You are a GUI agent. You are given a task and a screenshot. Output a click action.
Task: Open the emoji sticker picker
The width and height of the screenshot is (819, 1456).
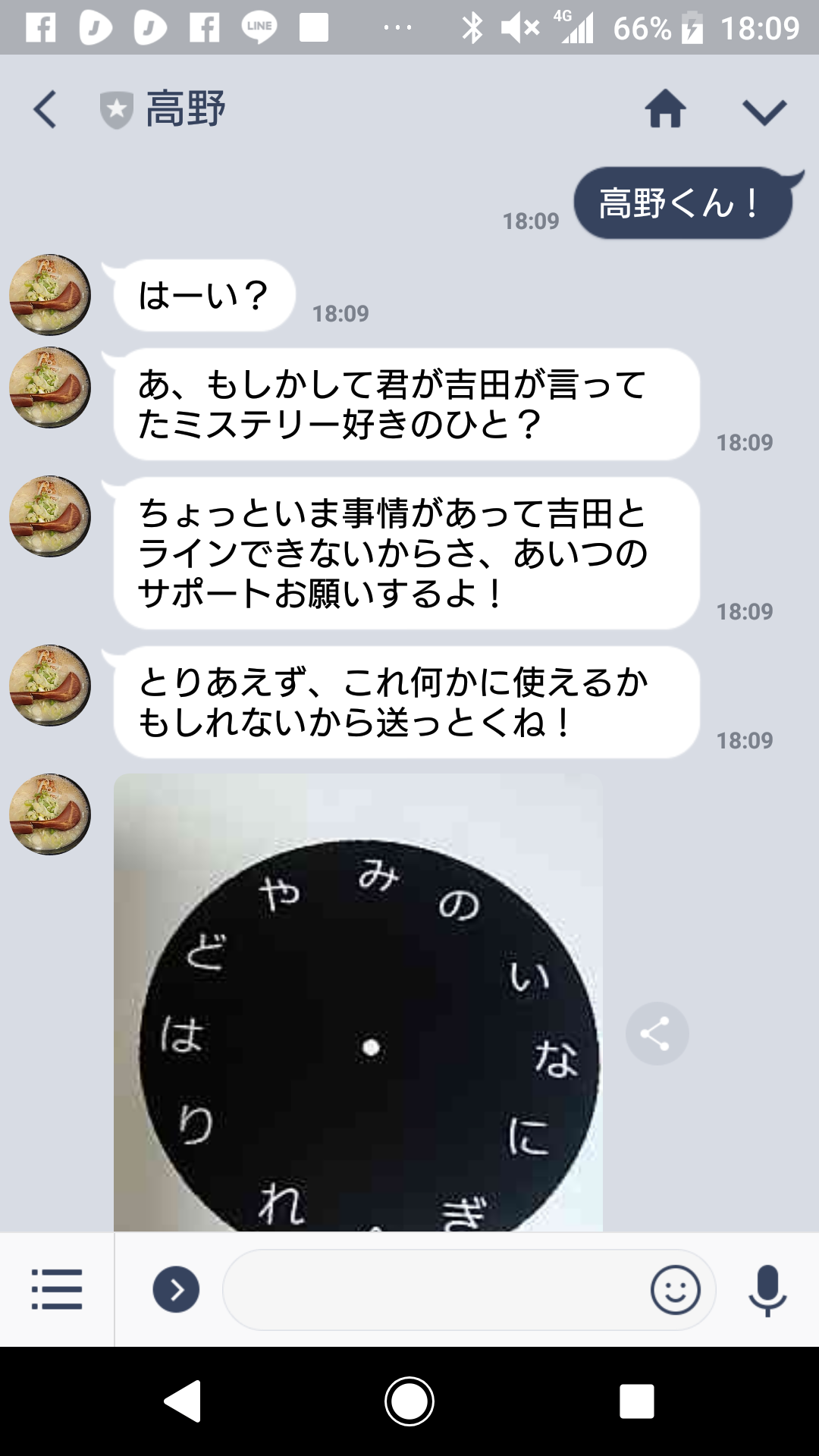click(675, 1289)
